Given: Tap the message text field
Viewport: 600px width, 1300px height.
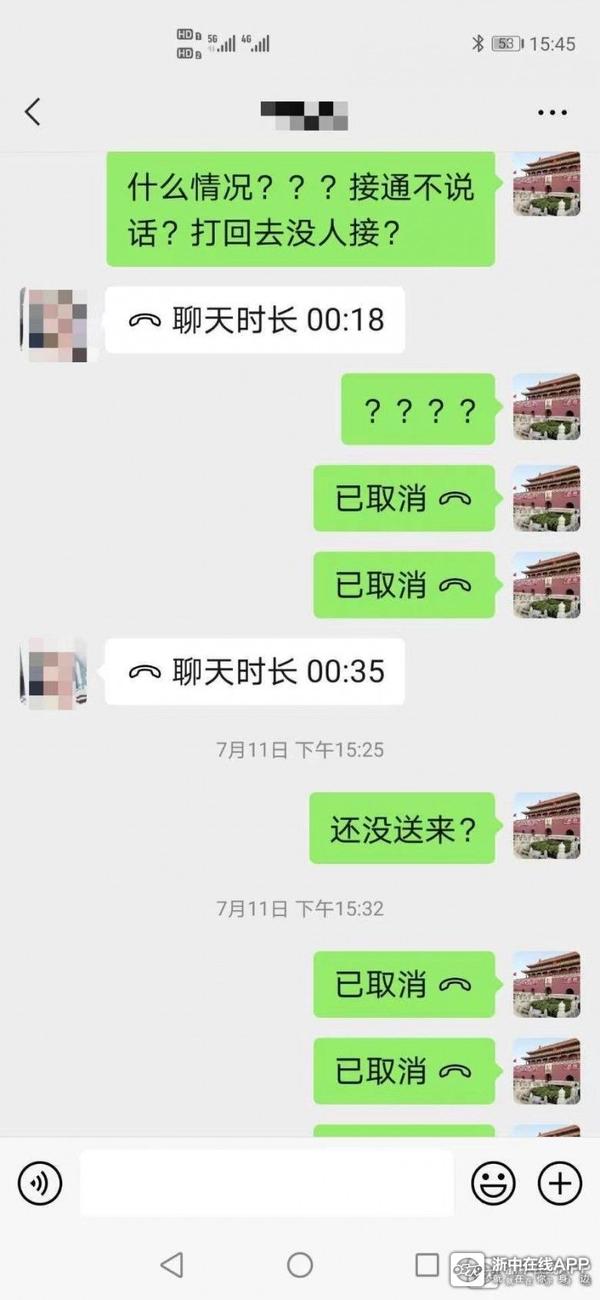Looking at the screenshot, I should [x=266, y=1184].
